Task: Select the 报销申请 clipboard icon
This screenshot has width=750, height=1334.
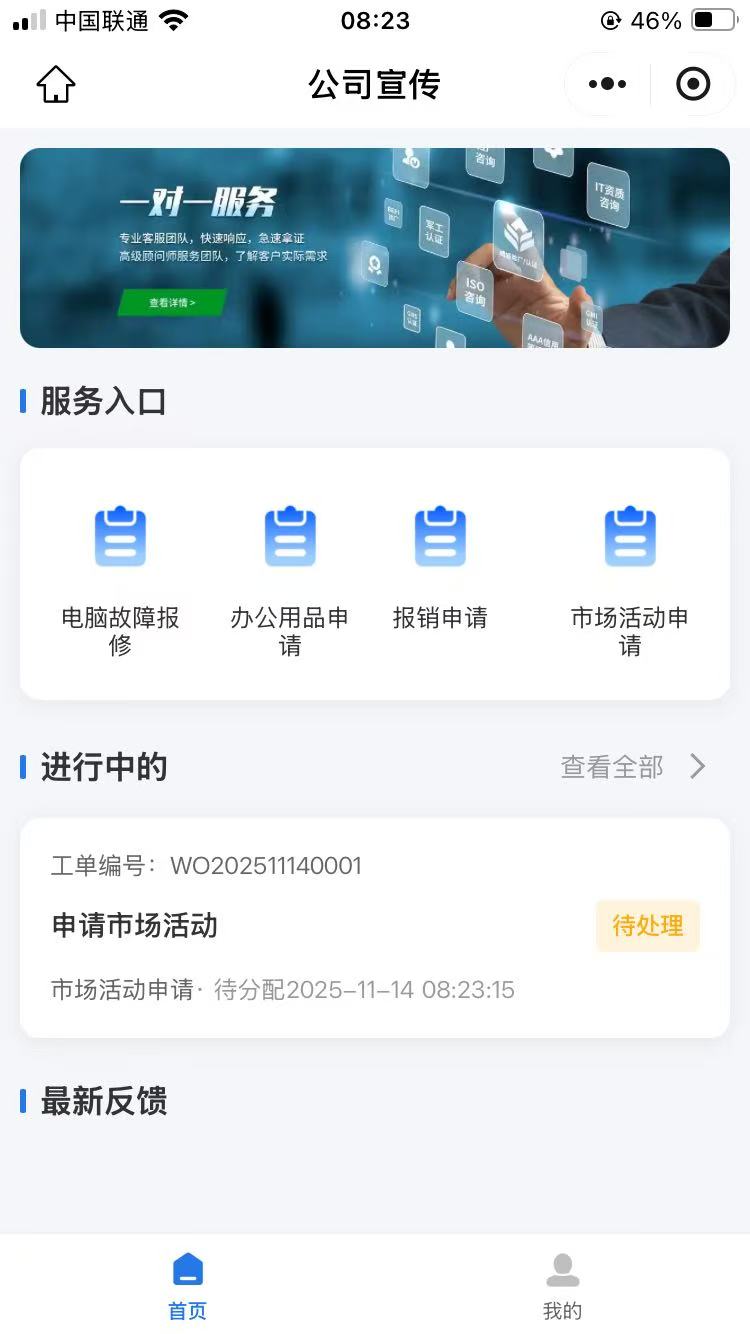Action: pyautogui.click(x=440, y=536)
